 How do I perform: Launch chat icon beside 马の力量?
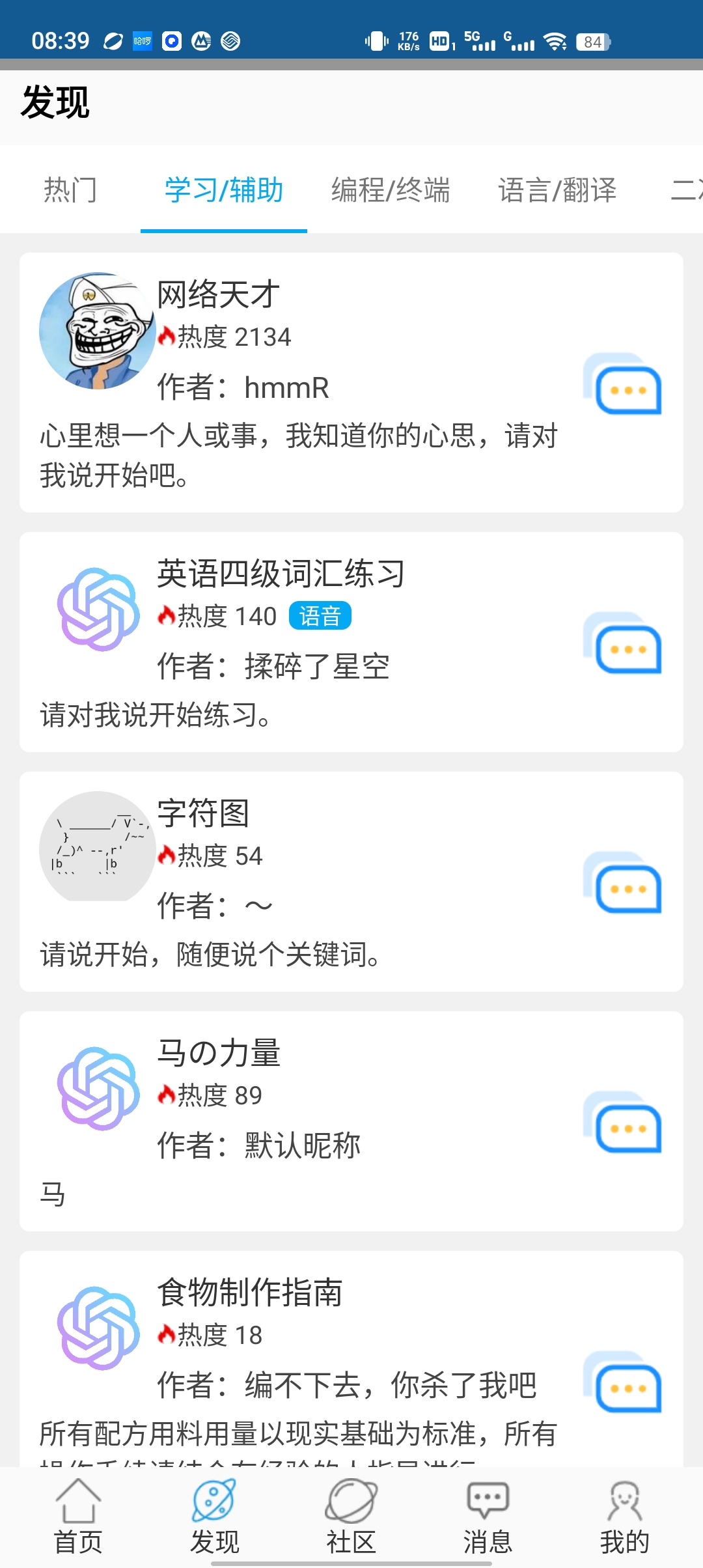pos(622,1123)
